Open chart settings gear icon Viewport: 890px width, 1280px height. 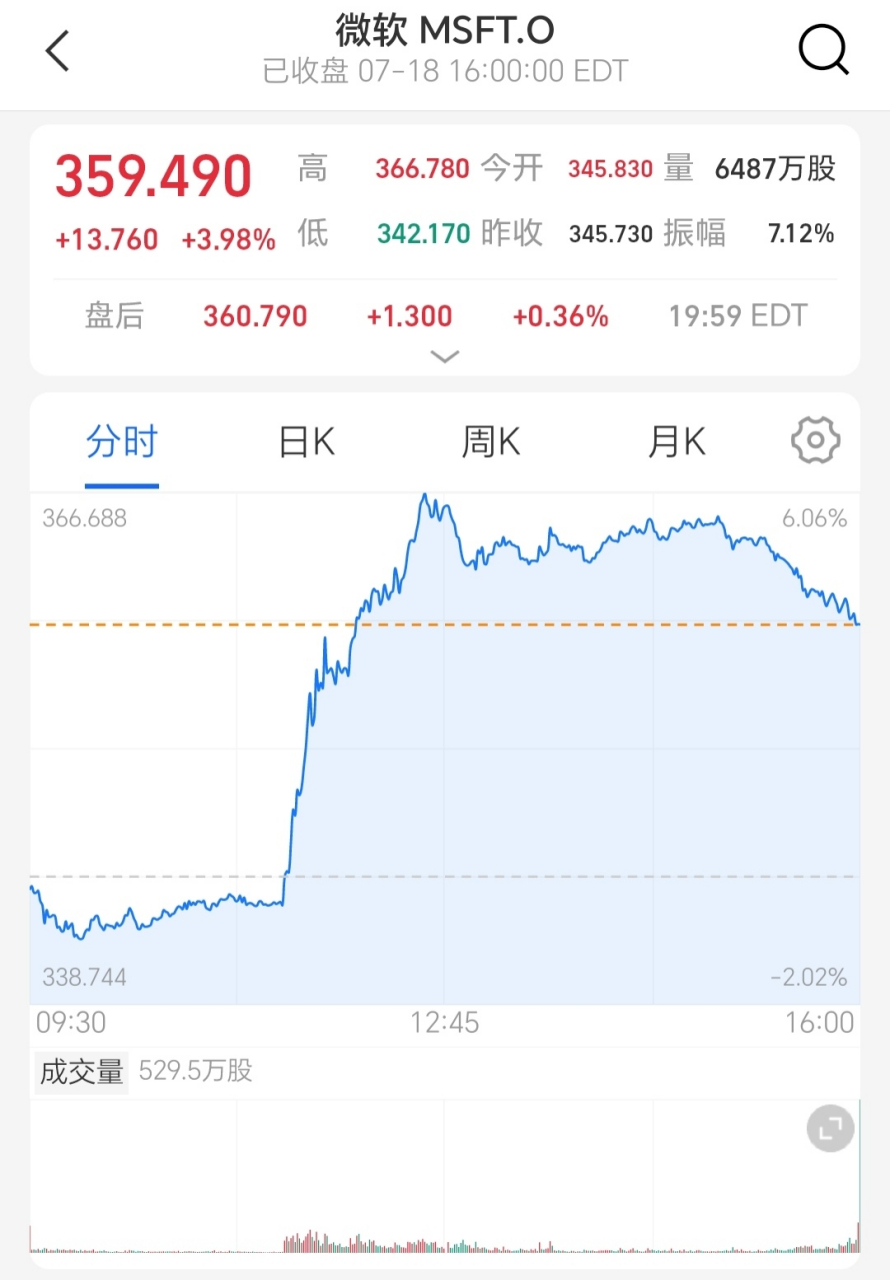(x=815, y=440)
